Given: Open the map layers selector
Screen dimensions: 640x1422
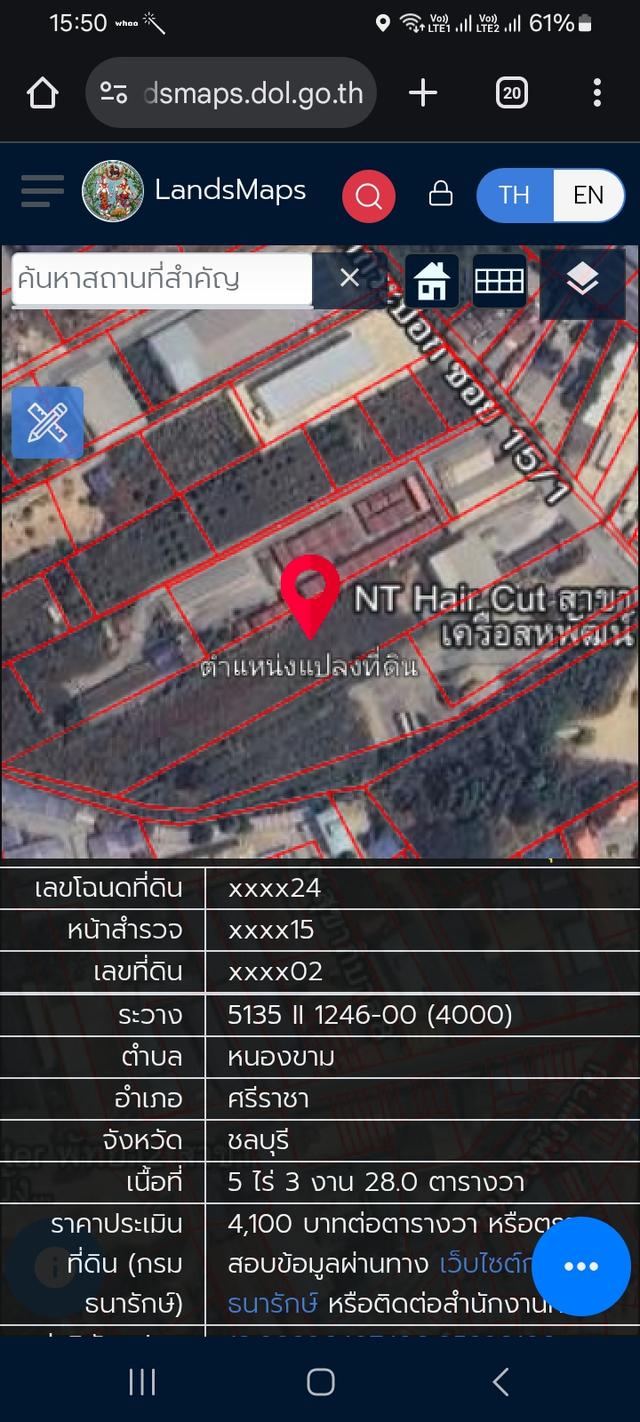Looking at the screenshot, I should [x=582, y=281].
